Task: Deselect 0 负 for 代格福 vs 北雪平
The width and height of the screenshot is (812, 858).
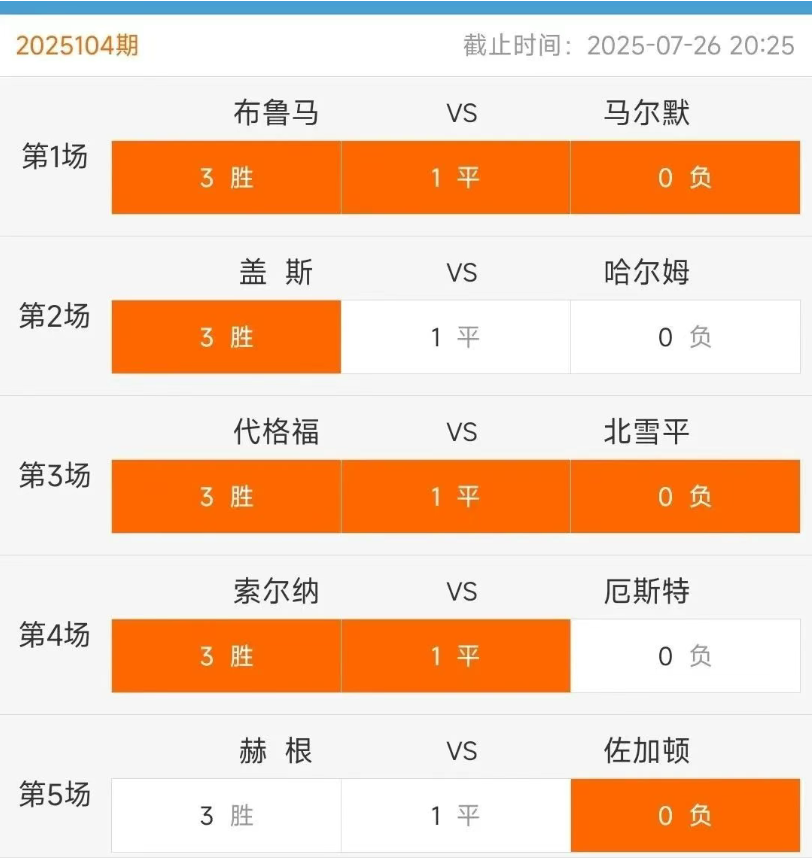Action: click(x=685, y=496)
